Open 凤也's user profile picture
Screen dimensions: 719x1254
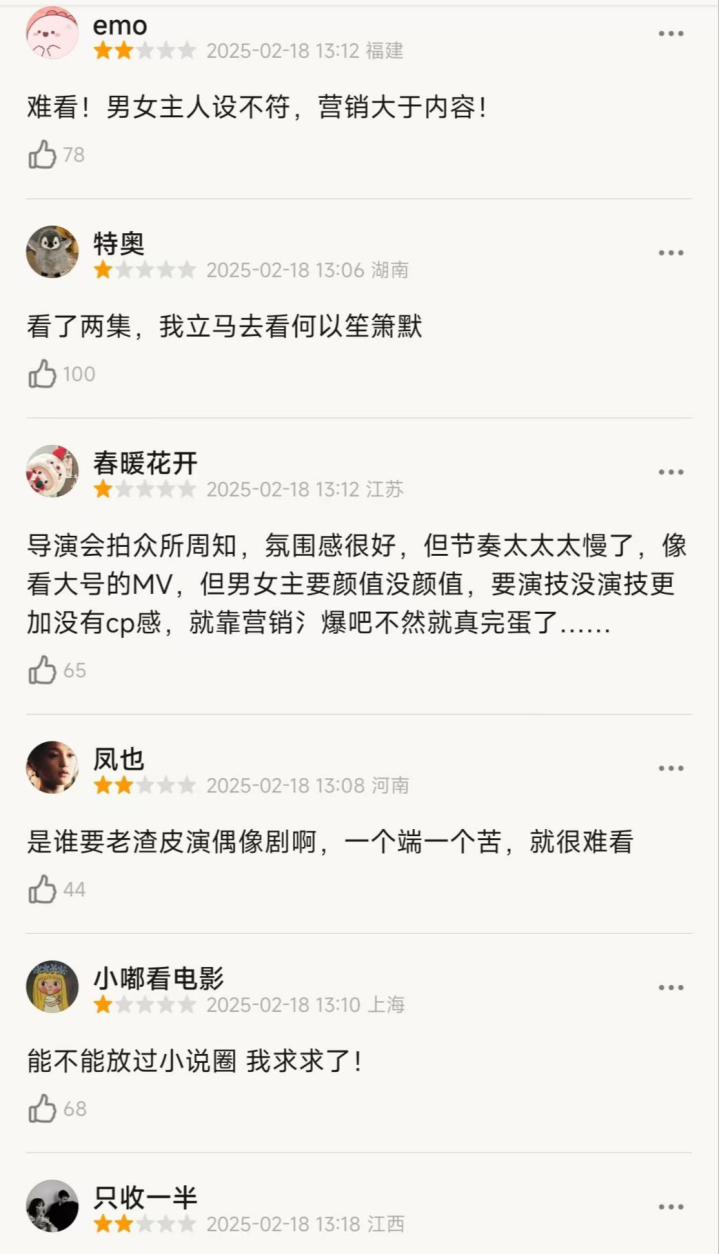(x=52, y=767)
